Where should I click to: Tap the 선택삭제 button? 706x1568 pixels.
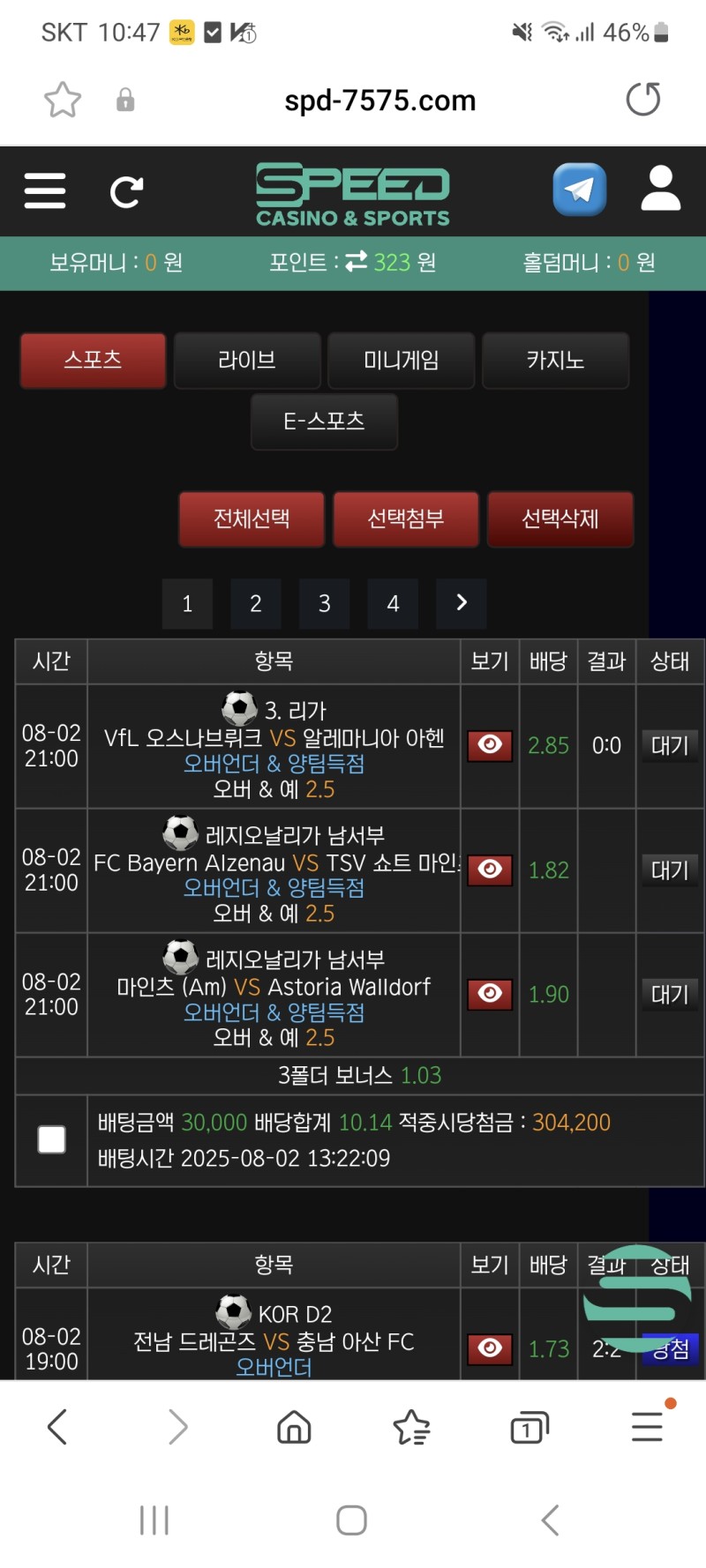point(560,519)
